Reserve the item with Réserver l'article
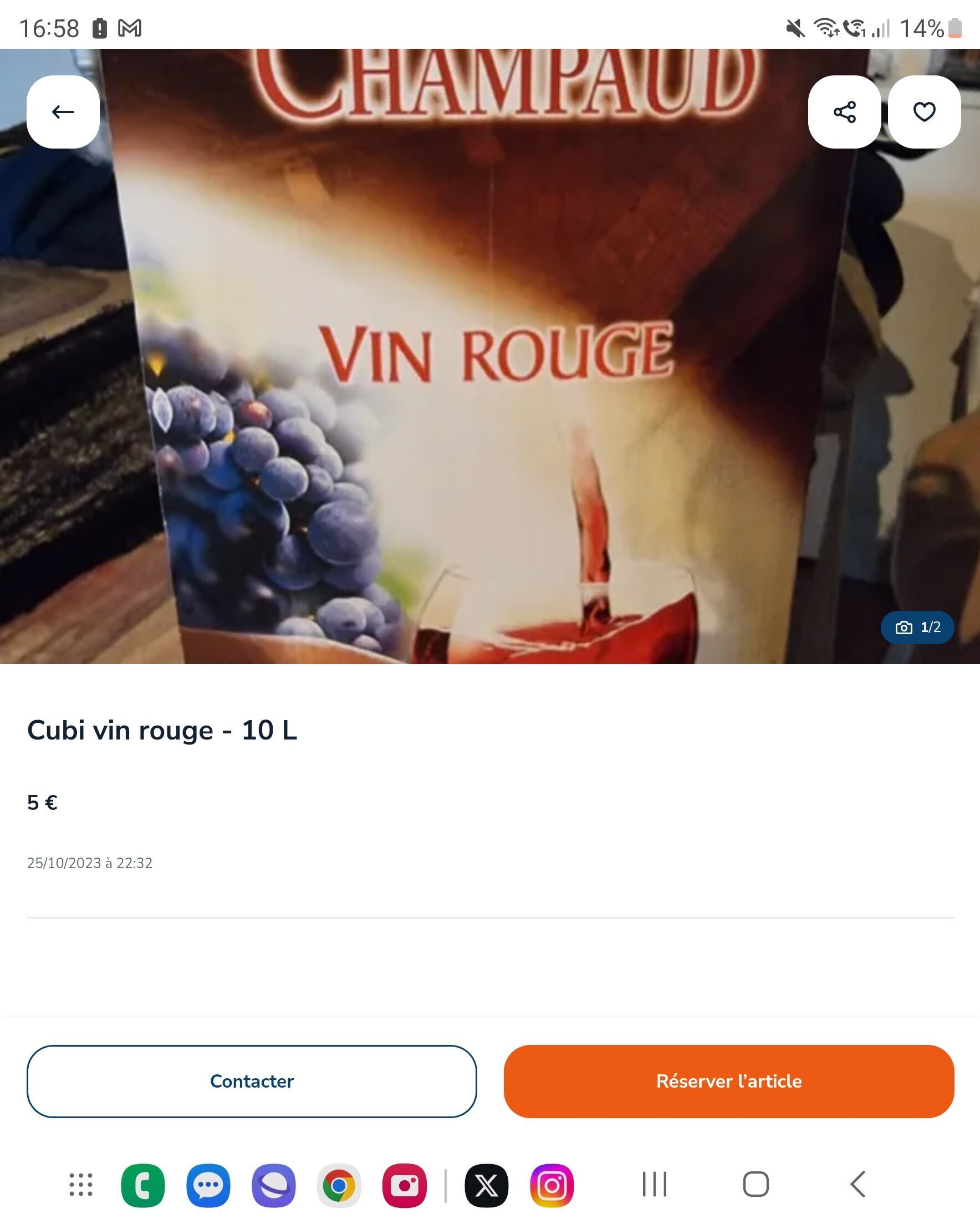Viewport: 980px width, 1224px height. 728,1081
